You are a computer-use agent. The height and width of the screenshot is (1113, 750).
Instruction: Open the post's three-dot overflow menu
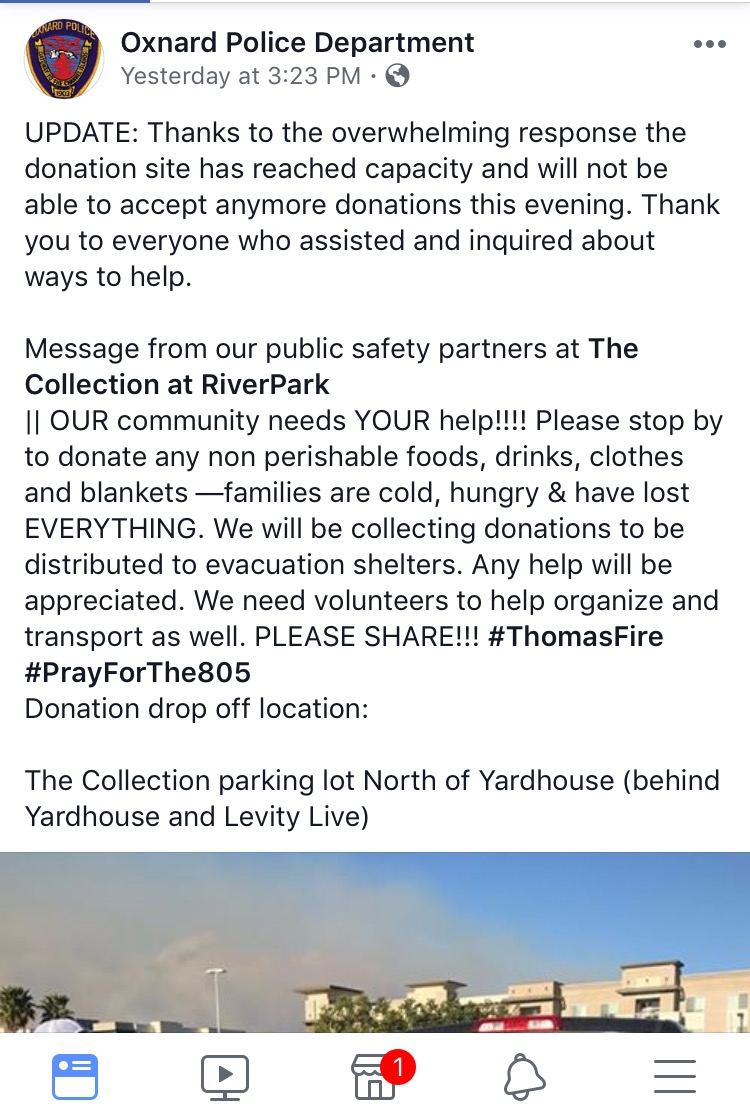(x=709, y=45)
